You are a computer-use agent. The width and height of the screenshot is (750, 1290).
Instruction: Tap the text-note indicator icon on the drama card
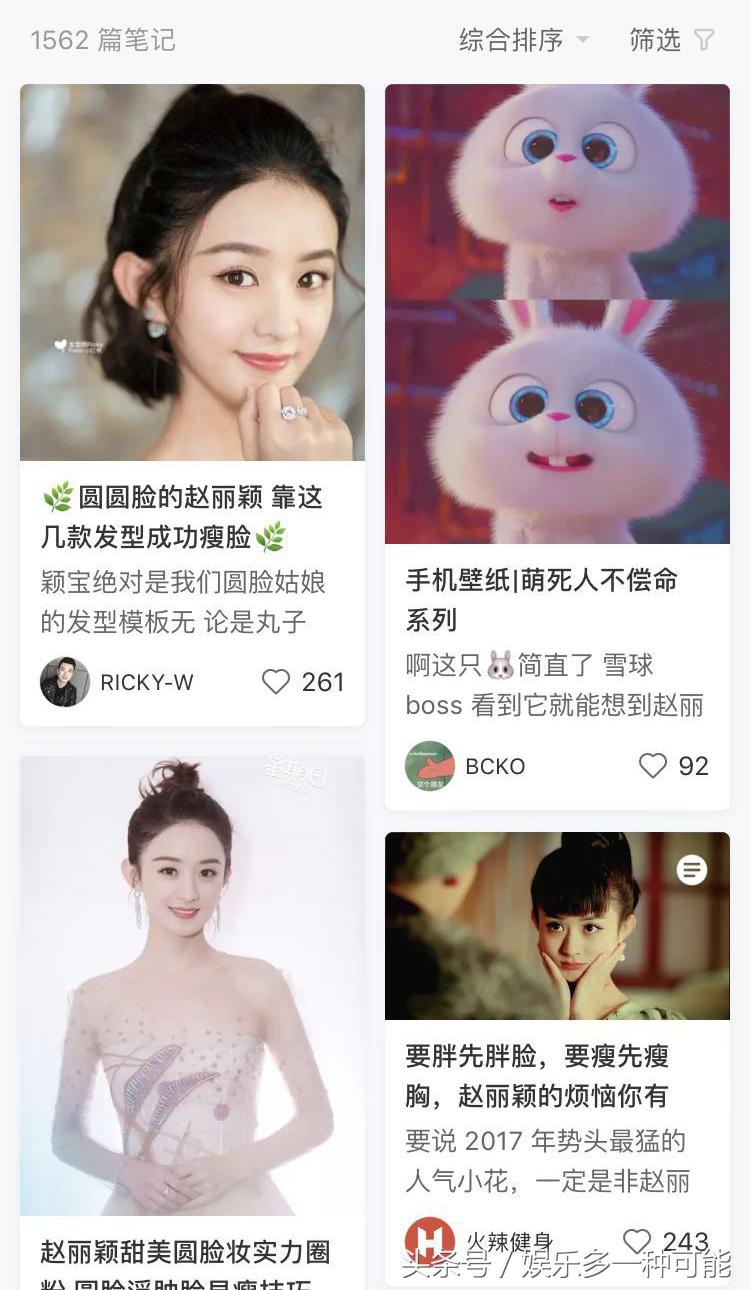point(691,870)
